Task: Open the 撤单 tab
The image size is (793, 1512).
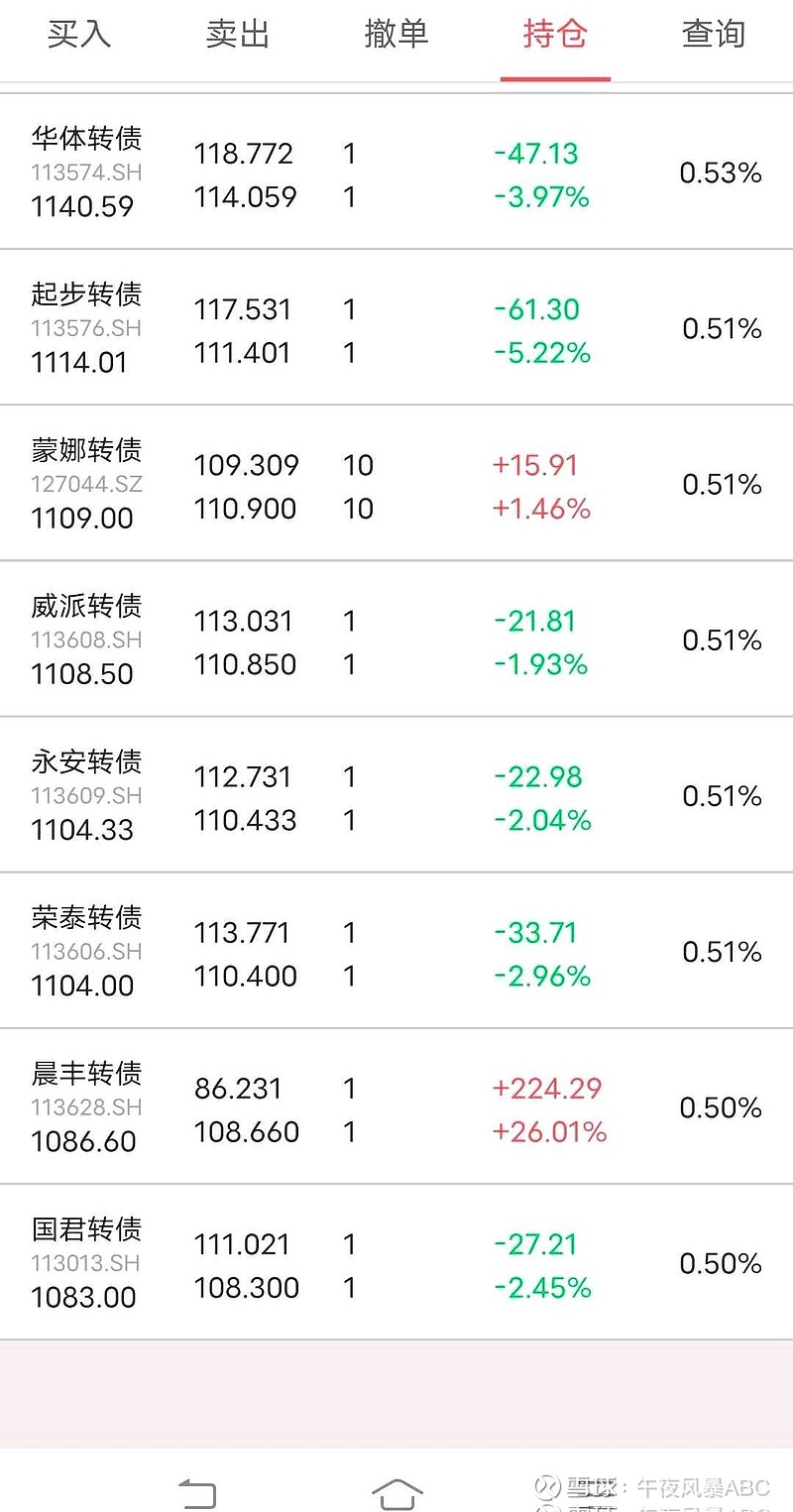Action: [x=396, y=35]
